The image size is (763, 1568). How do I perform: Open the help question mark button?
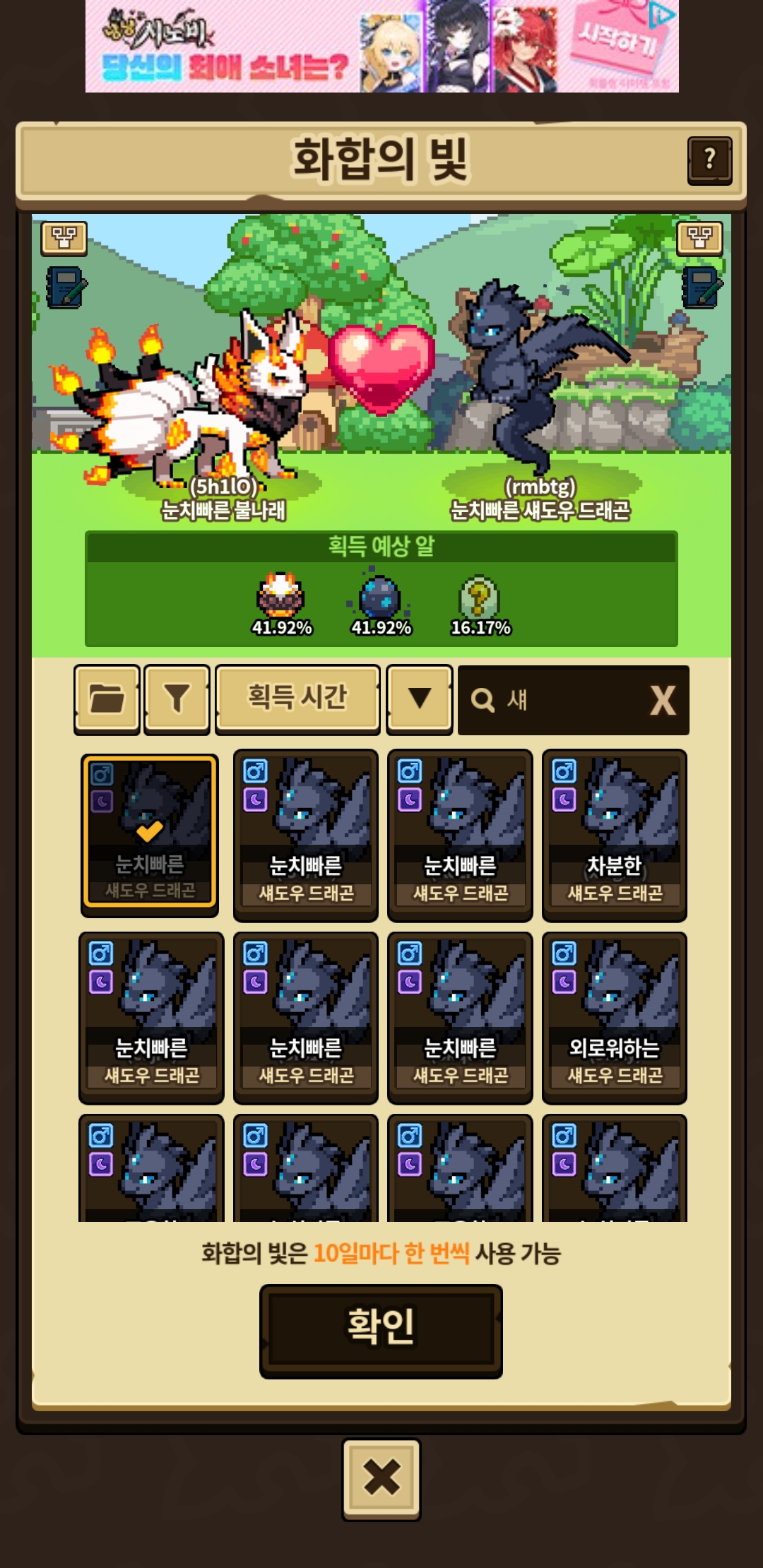pos(709,160)
